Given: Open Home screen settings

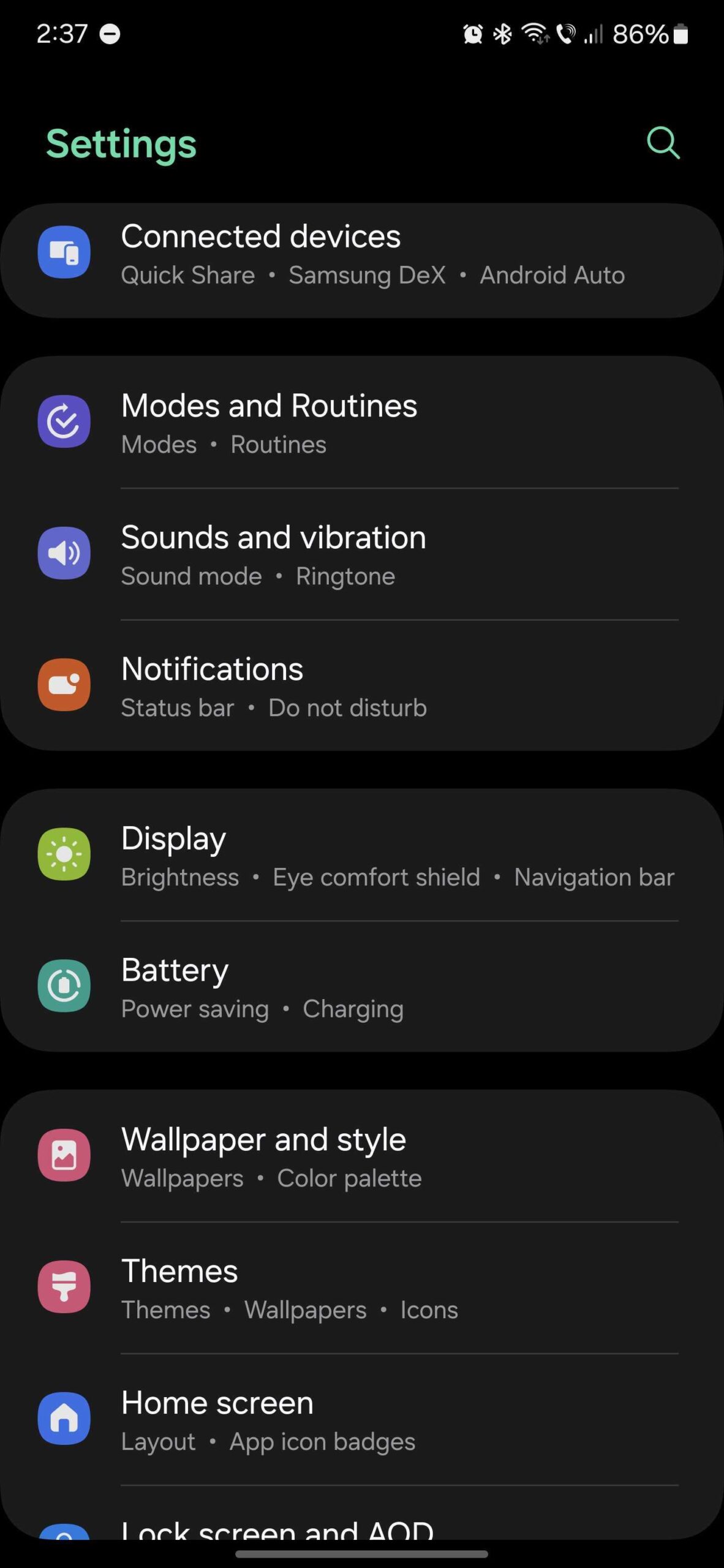Looking at the screenshot, I should (361, 1420).
